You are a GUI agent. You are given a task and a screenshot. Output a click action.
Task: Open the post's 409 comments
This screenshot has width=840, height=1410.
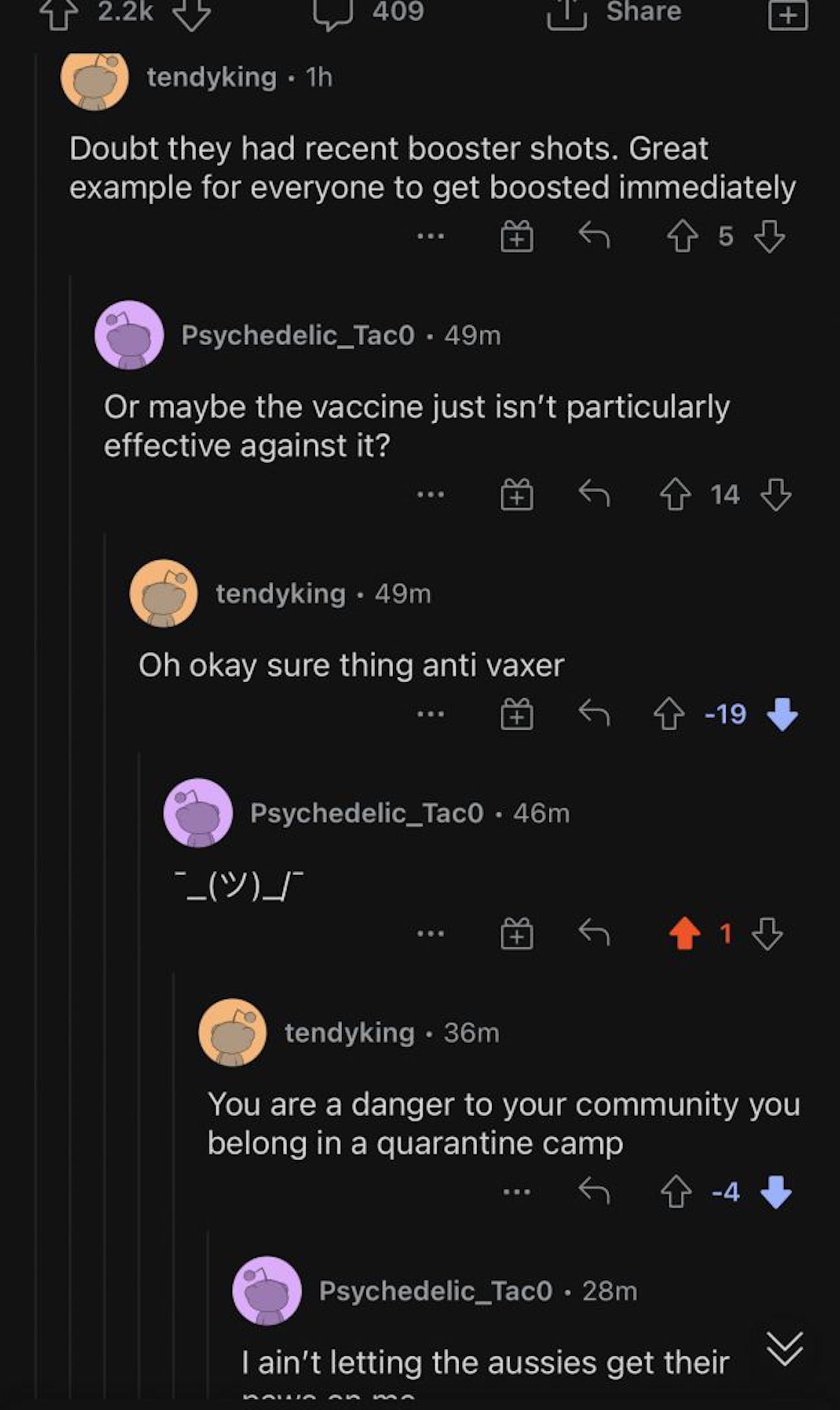tap(368, 13)
